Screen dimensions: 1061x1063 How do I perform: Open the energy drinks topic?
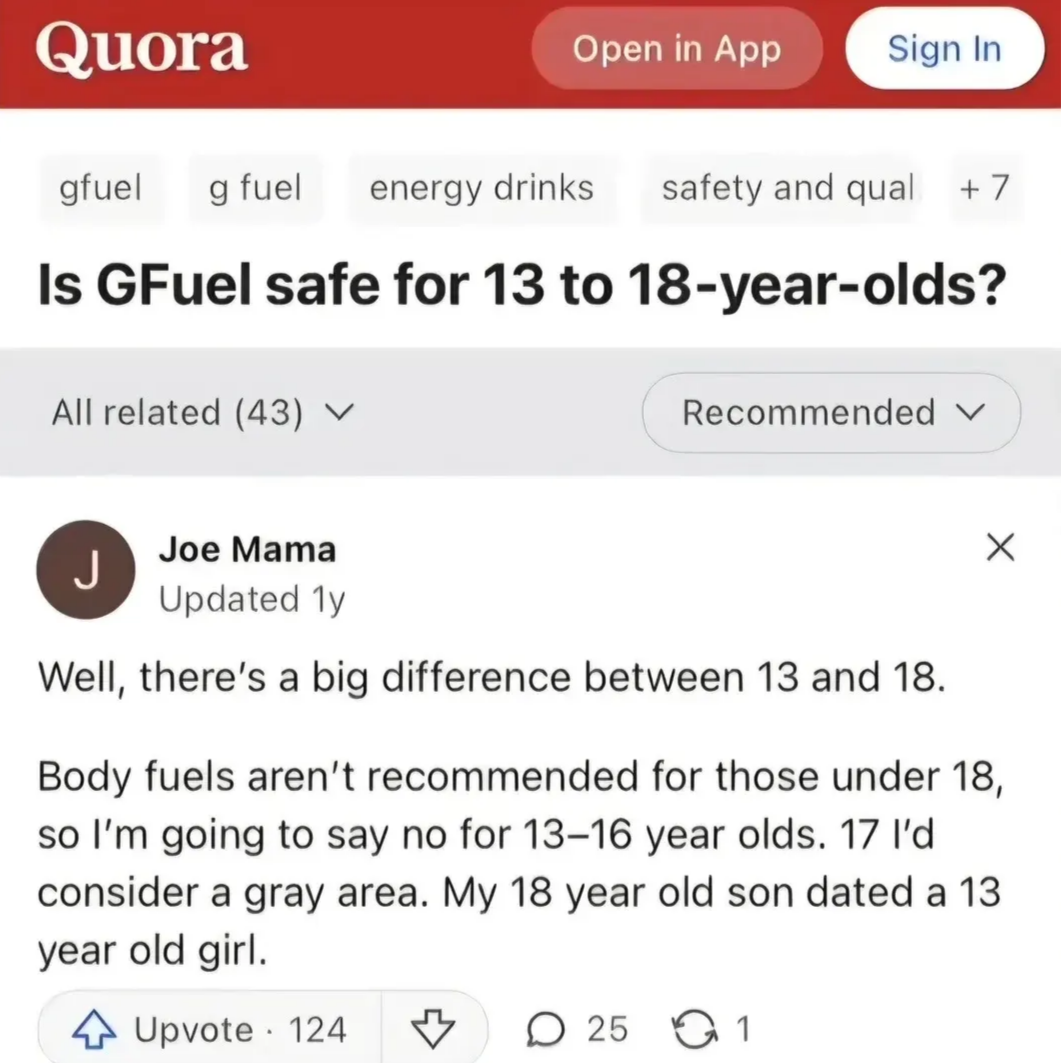[x=481, y=187]
